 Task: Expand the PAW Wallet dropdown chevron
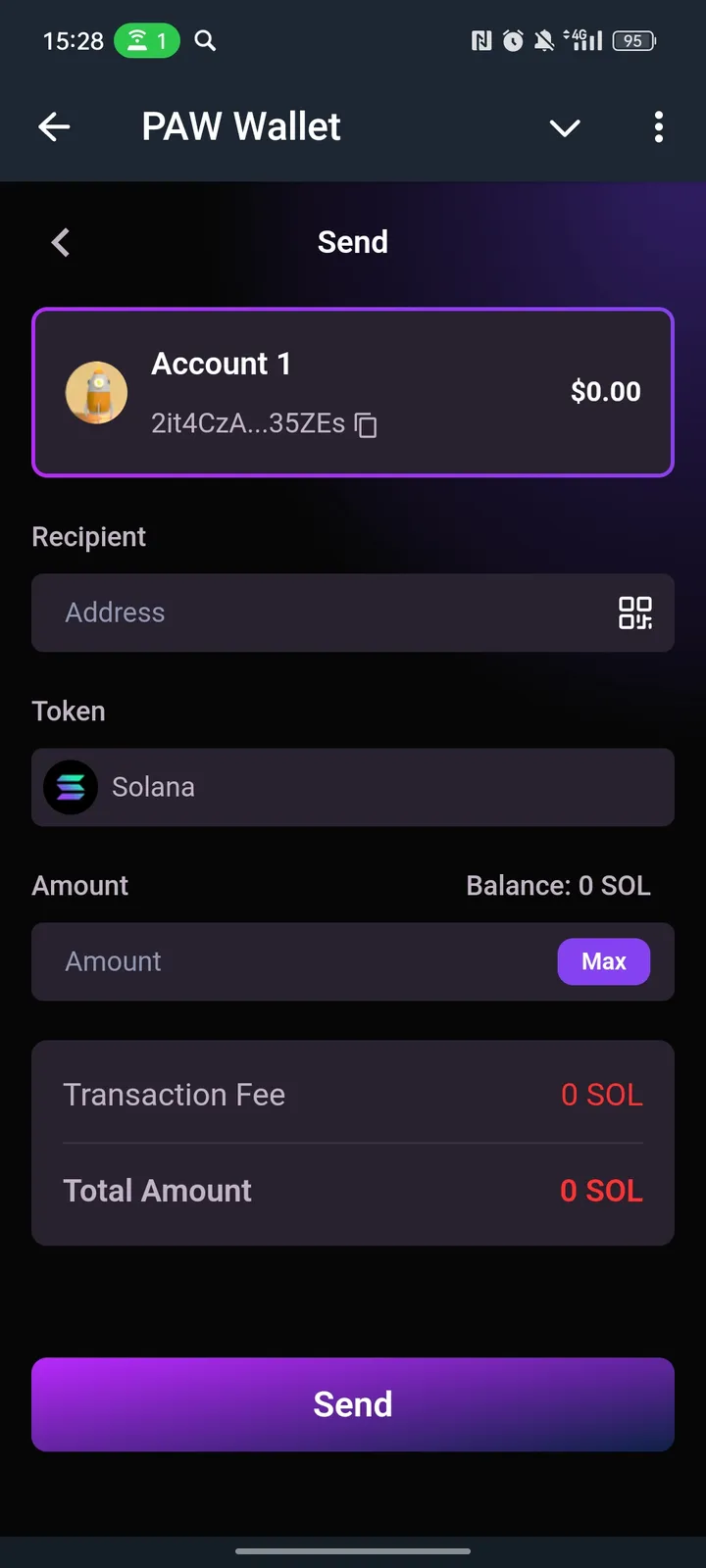565,127
